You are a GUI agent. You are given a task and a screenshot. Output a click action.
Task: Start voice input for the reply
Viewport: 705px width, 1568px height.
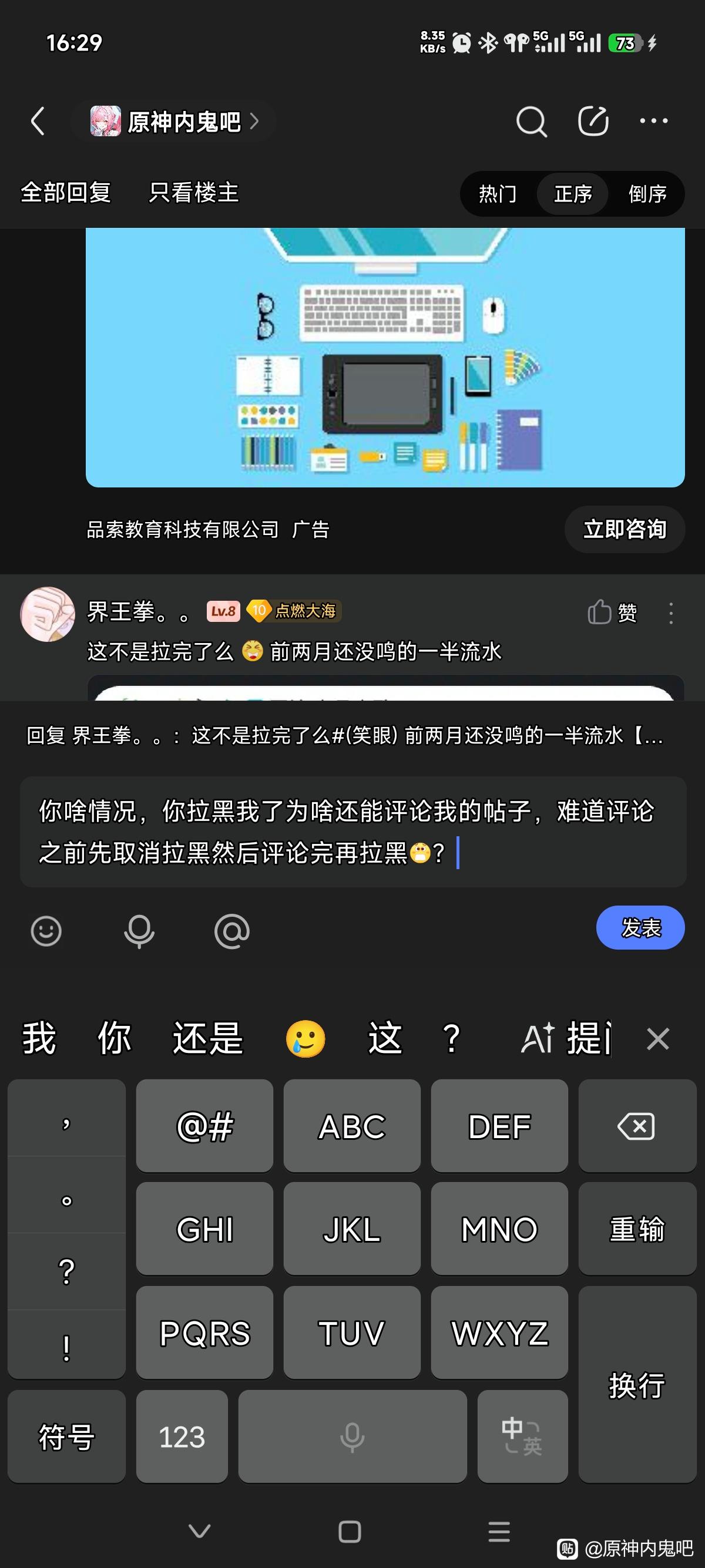coord(139,931)
